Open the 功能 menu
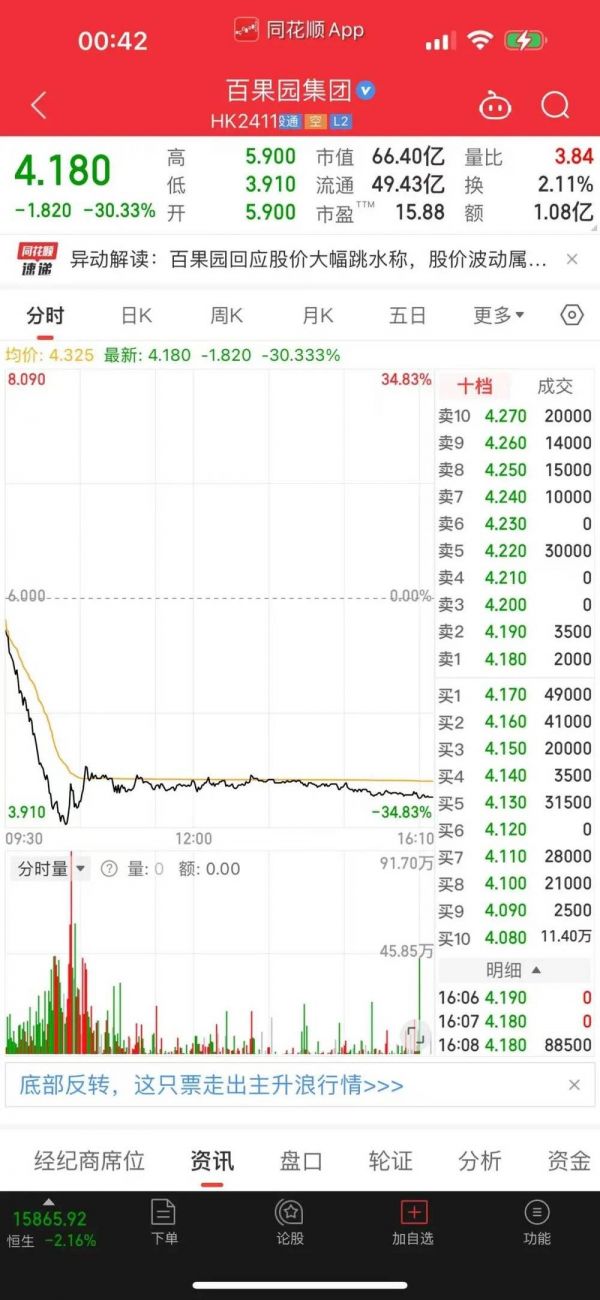Screen dimensions: 600x1300 (x=537, y=1222)
